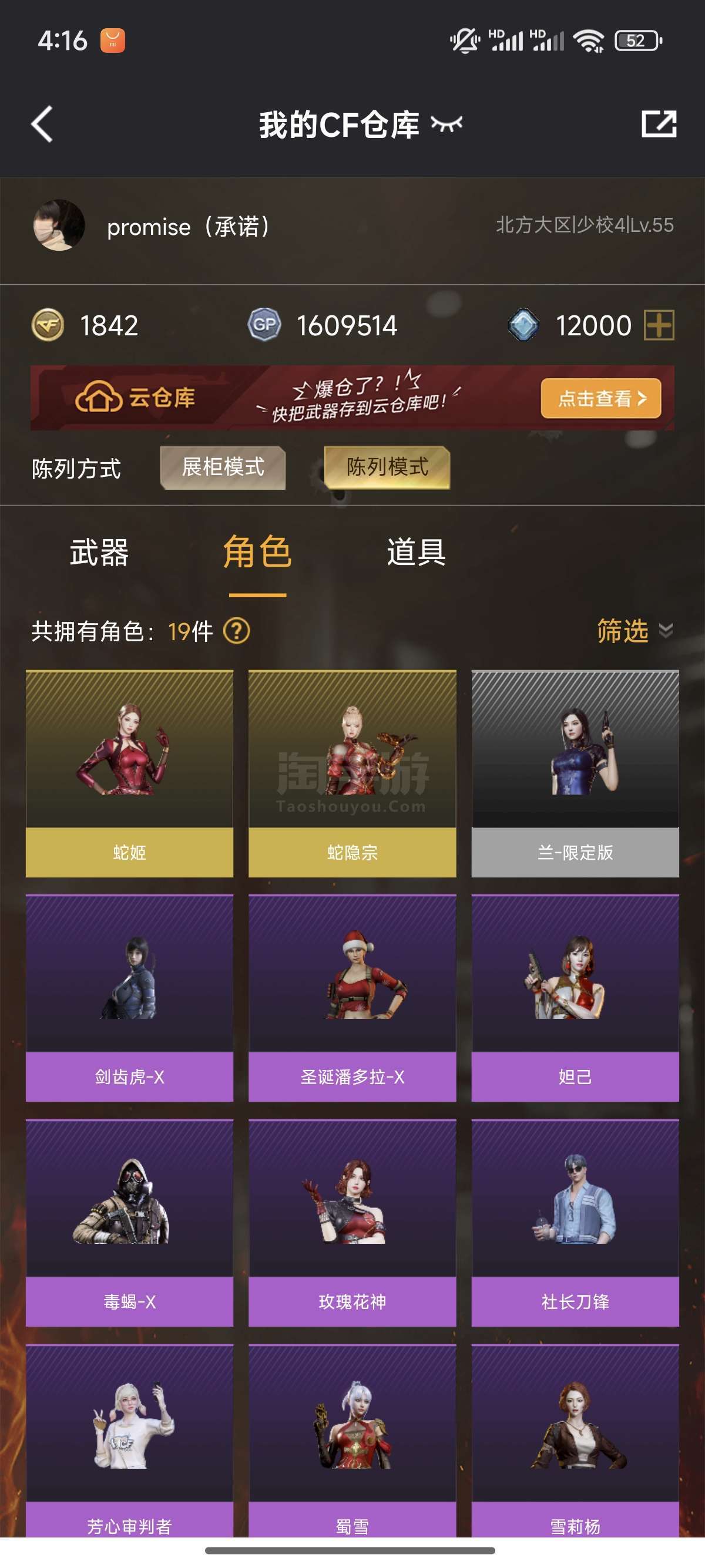Go back using the top-left arrow
Image resolution: width=705 pixels, height=1568 pixels.
(x=42, y=124)
